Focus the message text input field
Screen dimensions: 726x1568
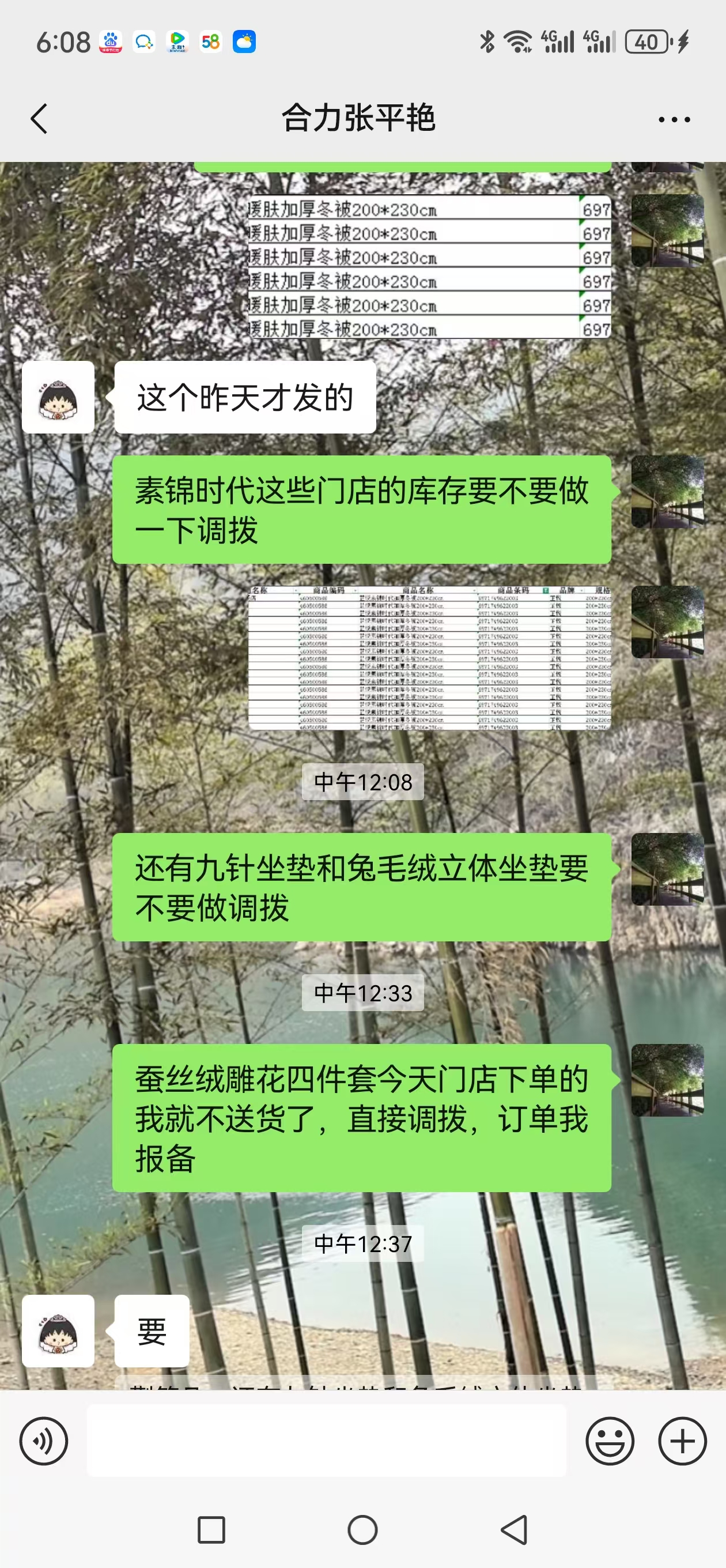click(326, 1441)
